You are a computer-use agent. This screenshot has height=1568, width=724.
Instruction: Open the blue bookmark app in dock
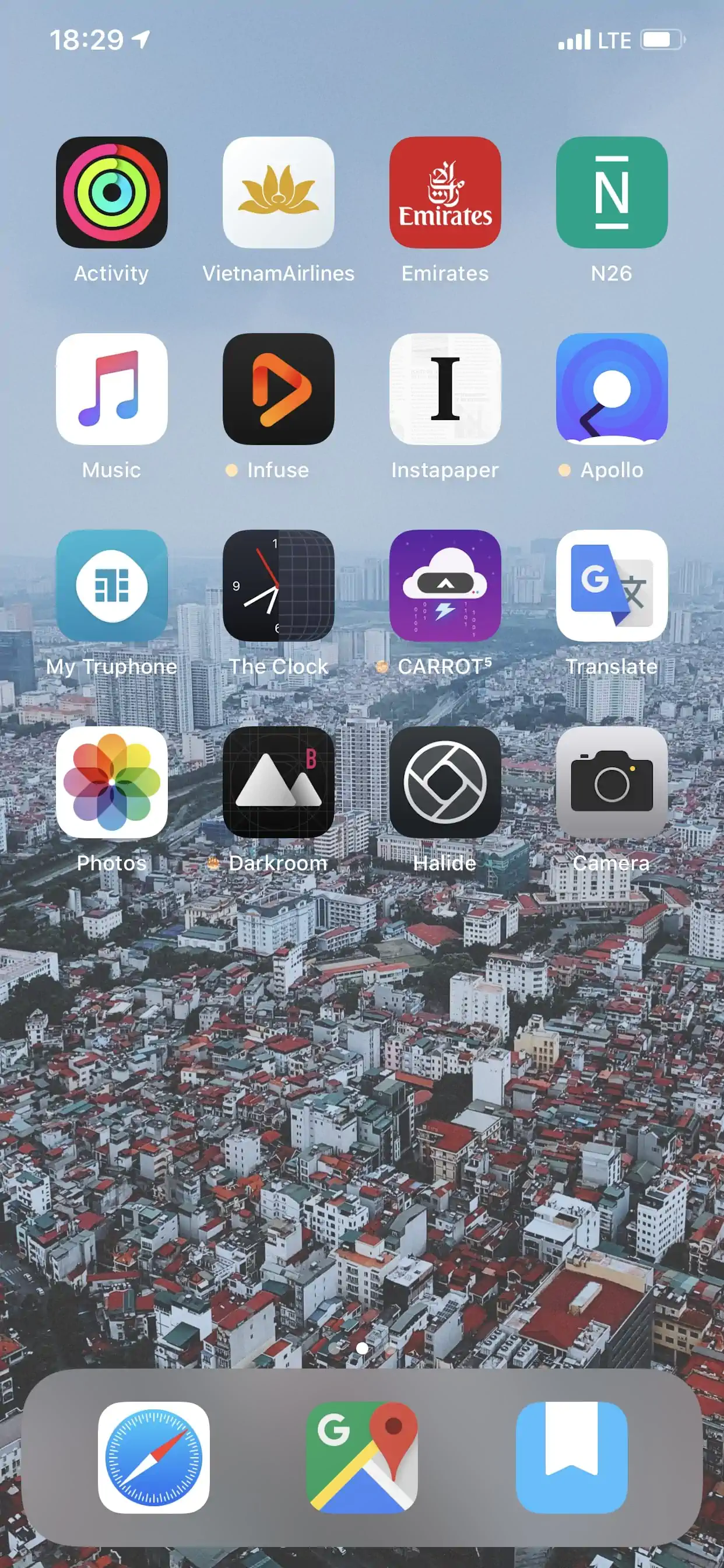(571, 1458)
